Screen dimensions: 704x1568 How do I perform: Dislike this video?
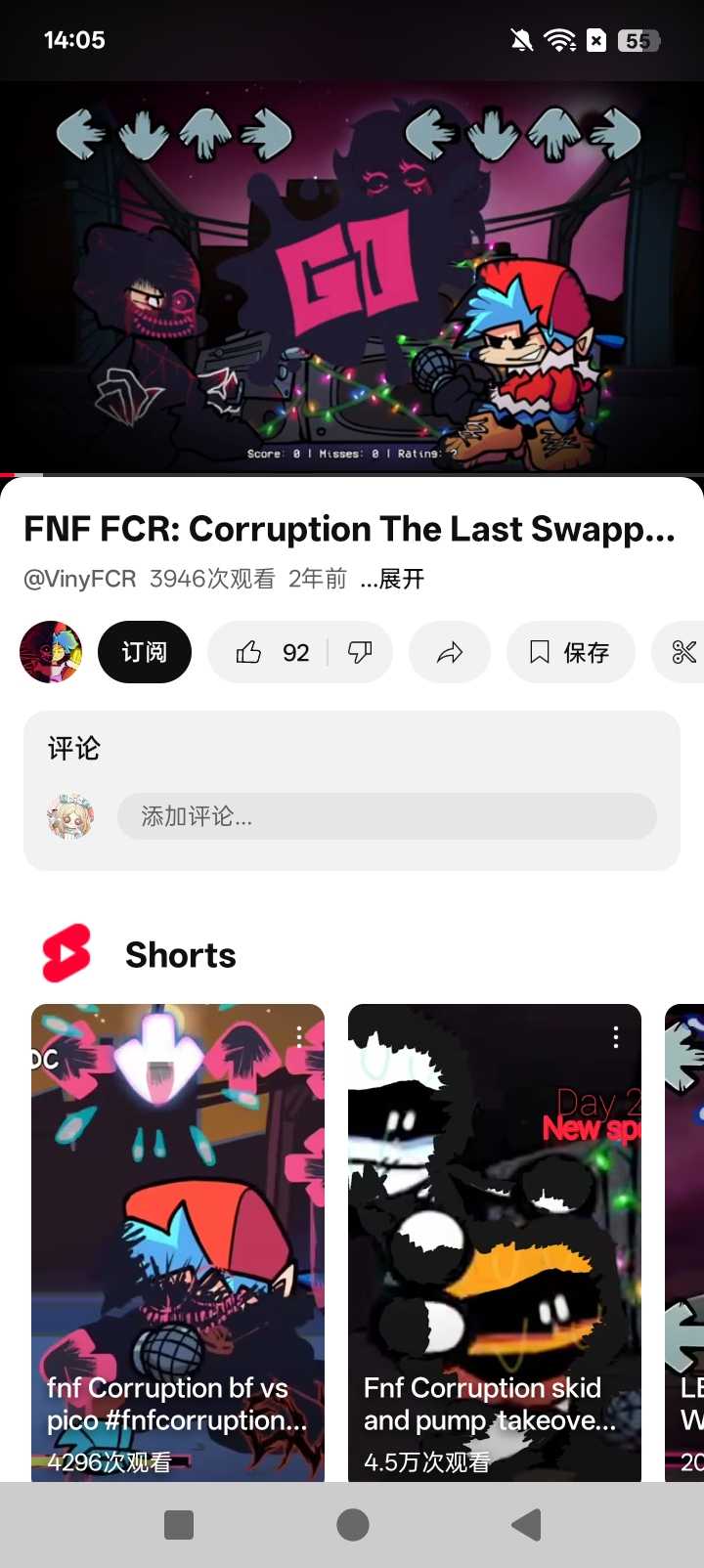[x=361, y=652]
